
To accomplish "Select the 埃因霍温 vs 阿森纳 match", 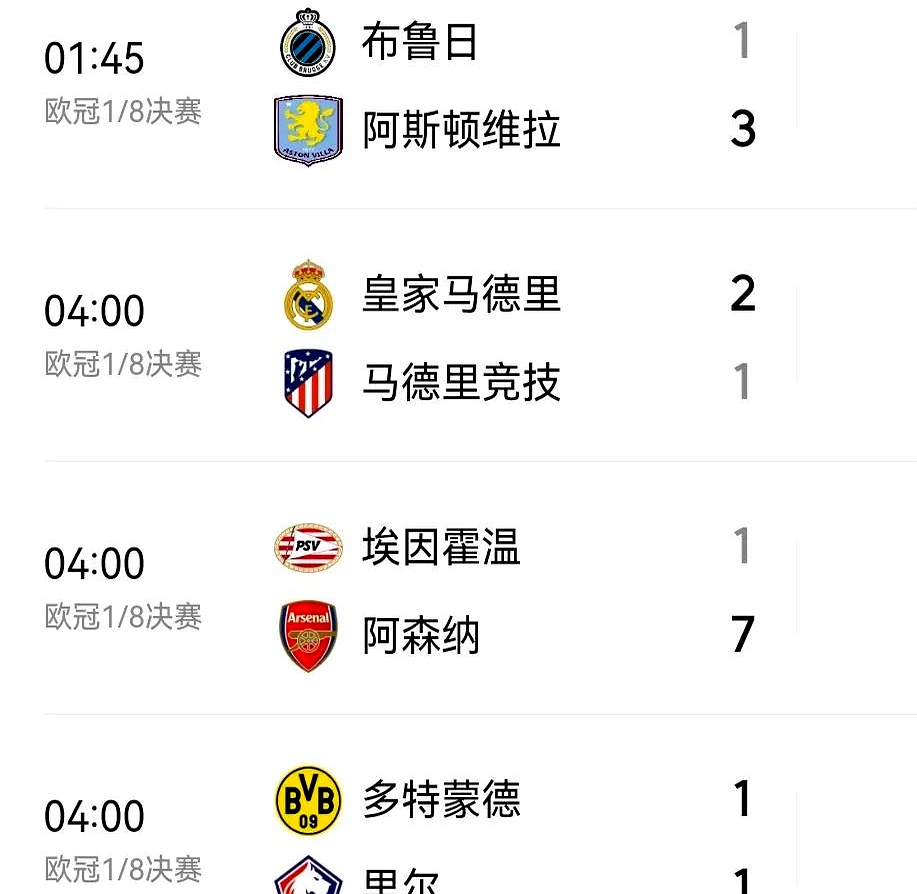I will click(460, 591).
